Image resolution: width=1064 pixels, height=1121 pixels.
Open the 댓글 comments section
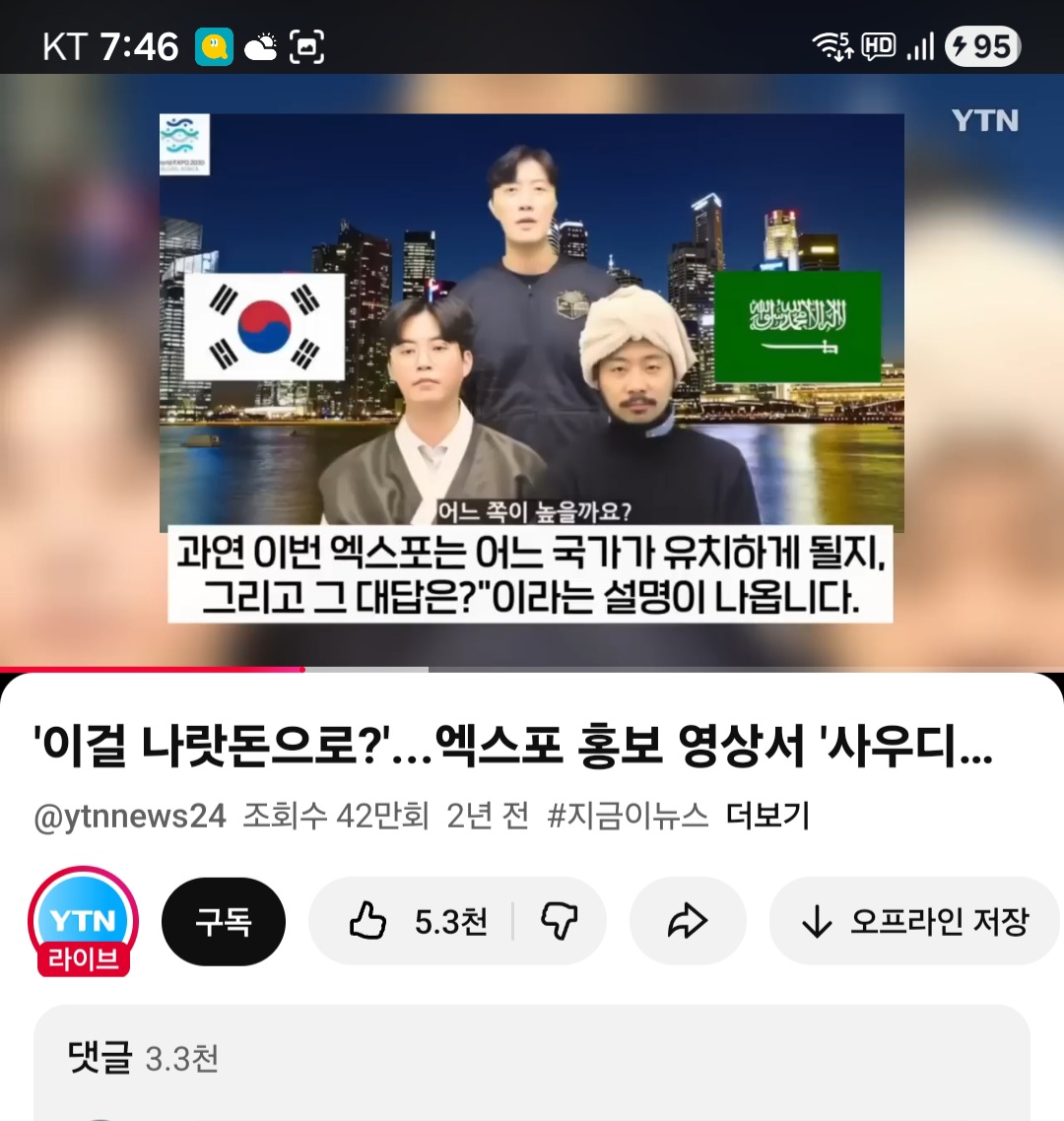click(x=532, y=1060)
